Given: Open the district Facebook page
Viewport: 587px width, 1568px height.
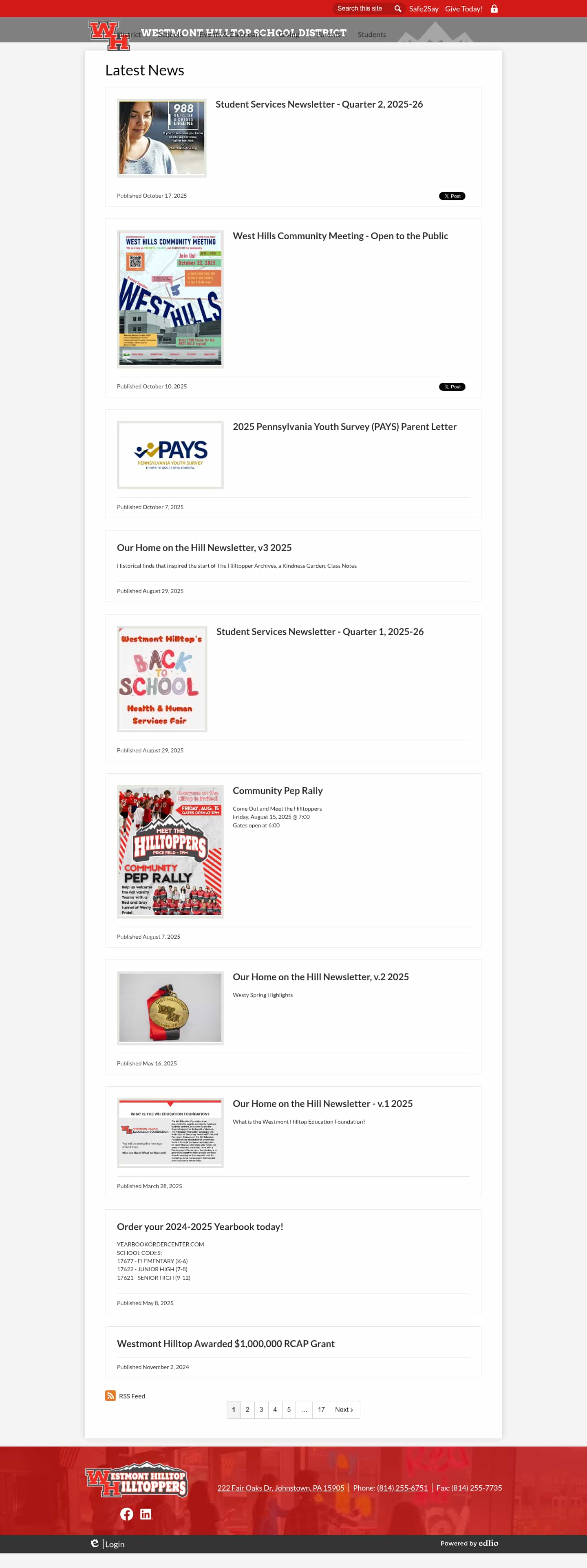Looking at the screenshot, I should click(x=127, y=1514).
